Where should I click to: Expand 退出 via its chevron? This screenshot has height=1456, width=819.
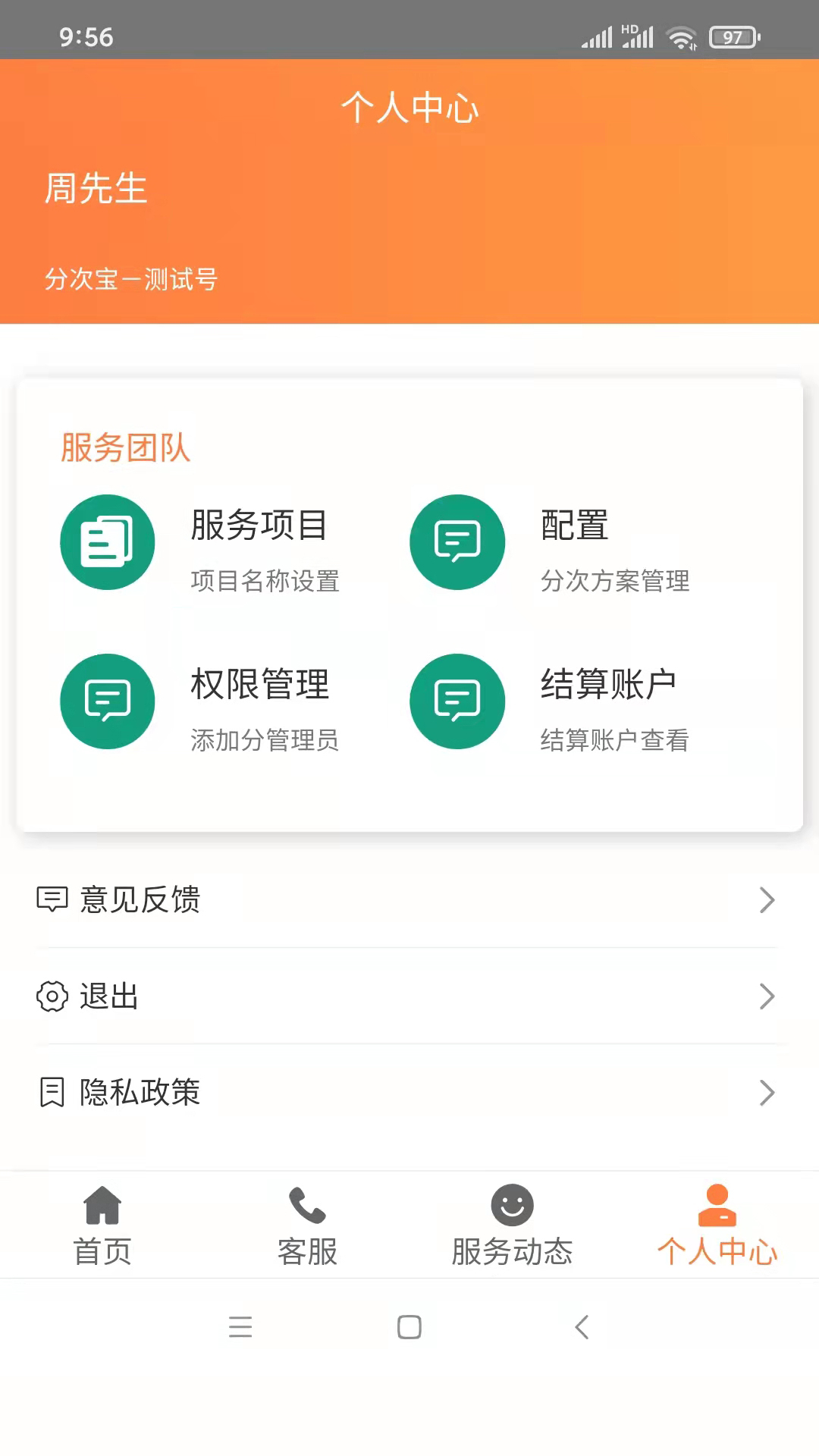pyautogui.click(x=767, y=996)
